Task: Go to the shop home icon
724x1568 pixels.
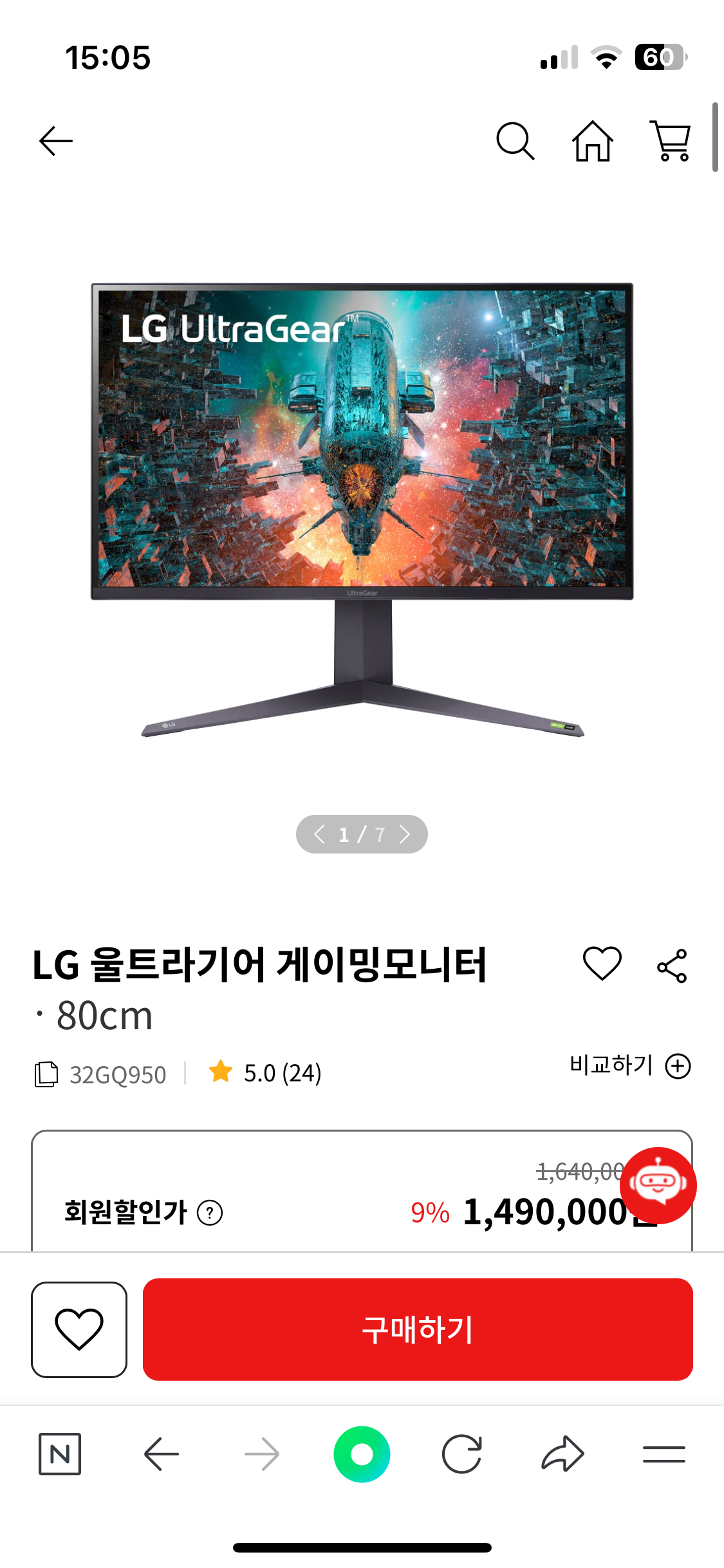Action: (x=593, y=141)
